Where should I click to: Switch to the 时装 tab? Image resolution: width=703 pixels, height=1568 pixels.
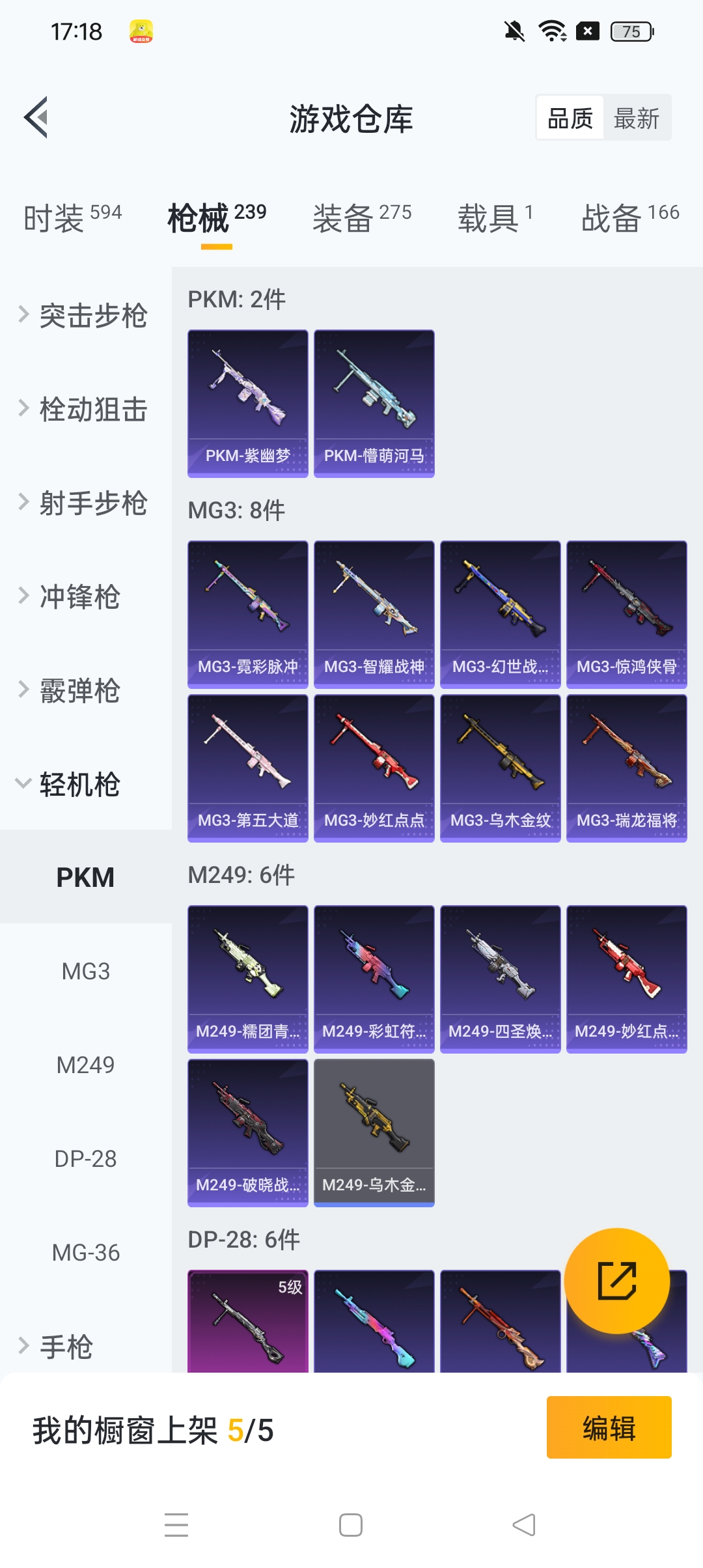[72, 218]
